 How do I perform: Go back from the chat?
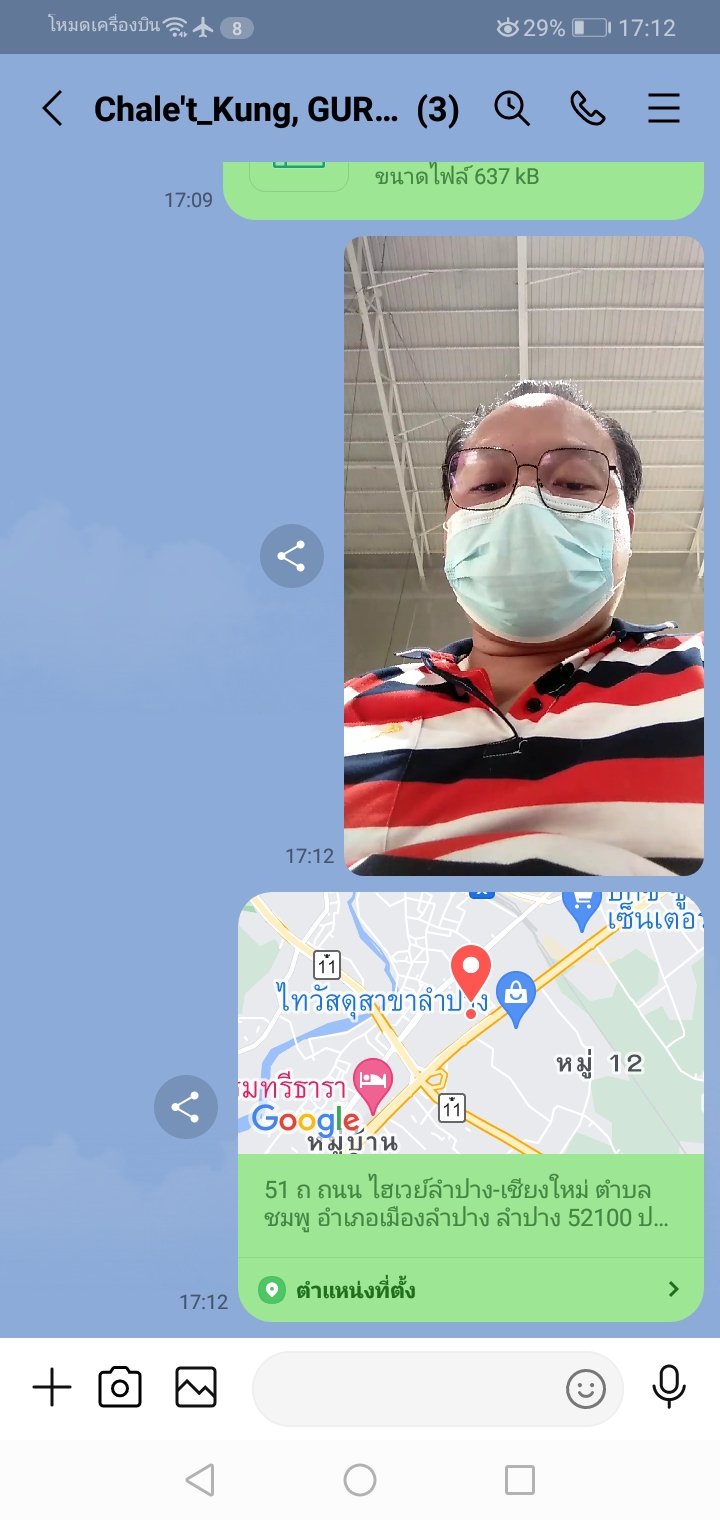52,109
